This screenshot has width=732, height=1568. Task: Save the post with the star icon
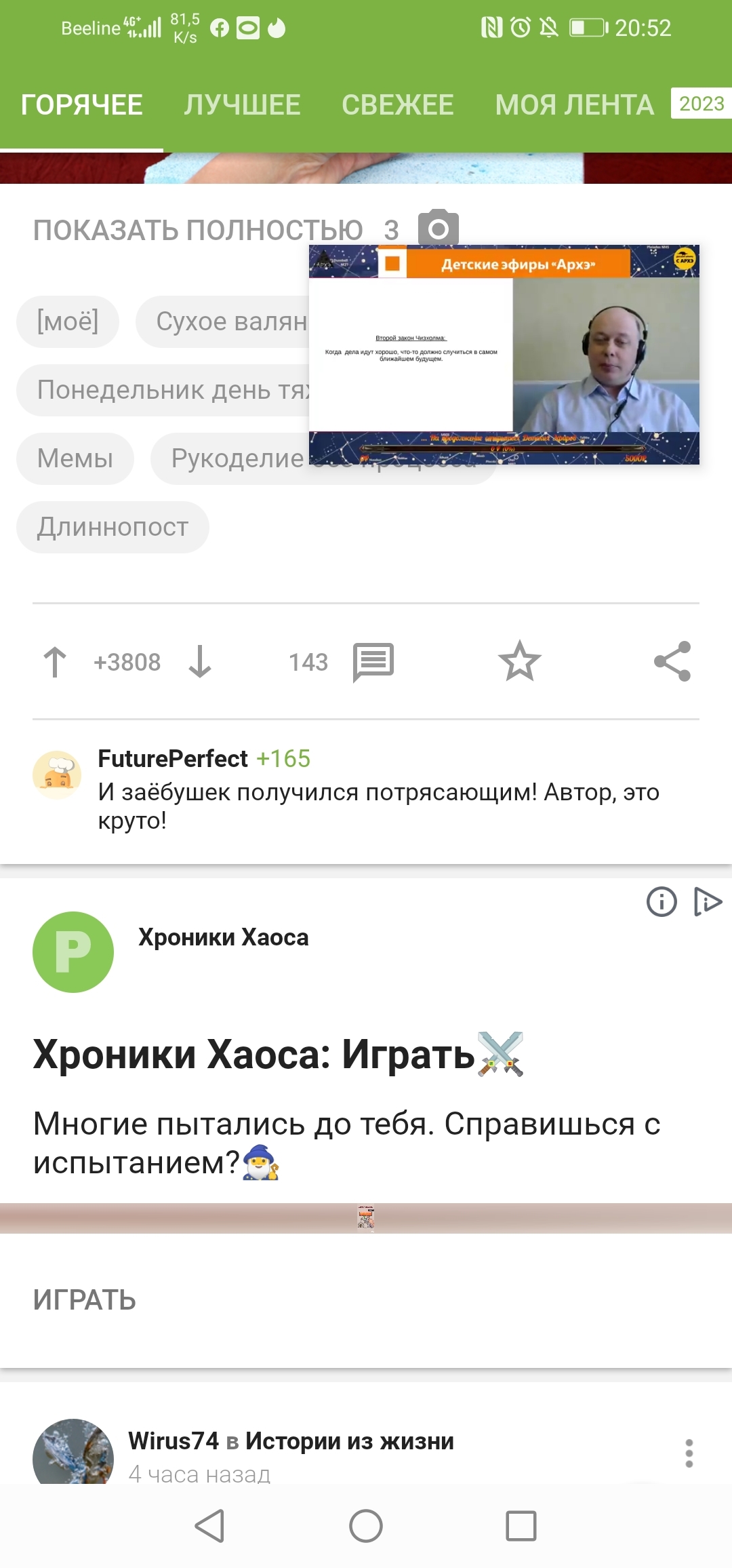tap(520, 662)
